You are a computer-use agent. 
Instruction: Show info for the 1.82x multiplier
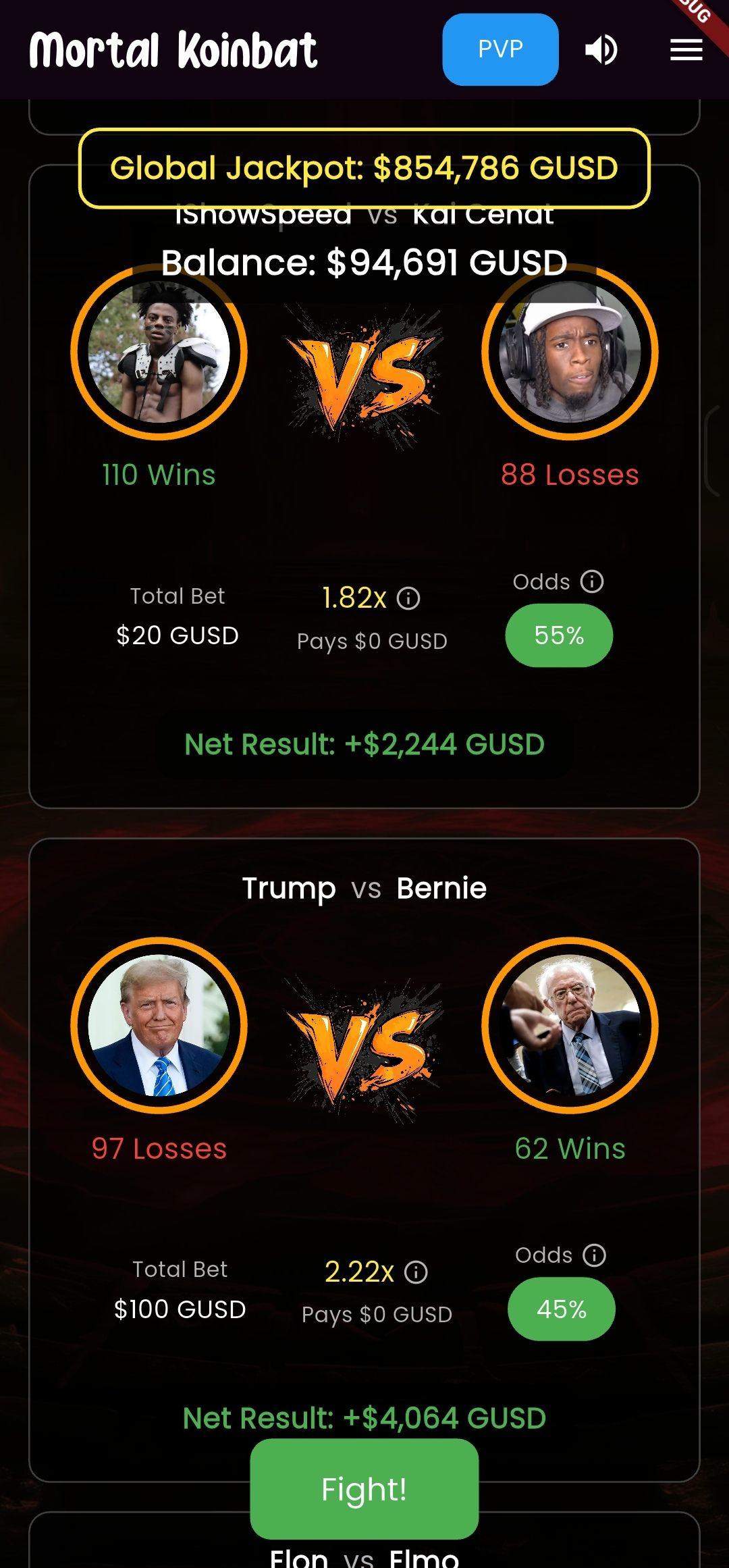point(408,598)
